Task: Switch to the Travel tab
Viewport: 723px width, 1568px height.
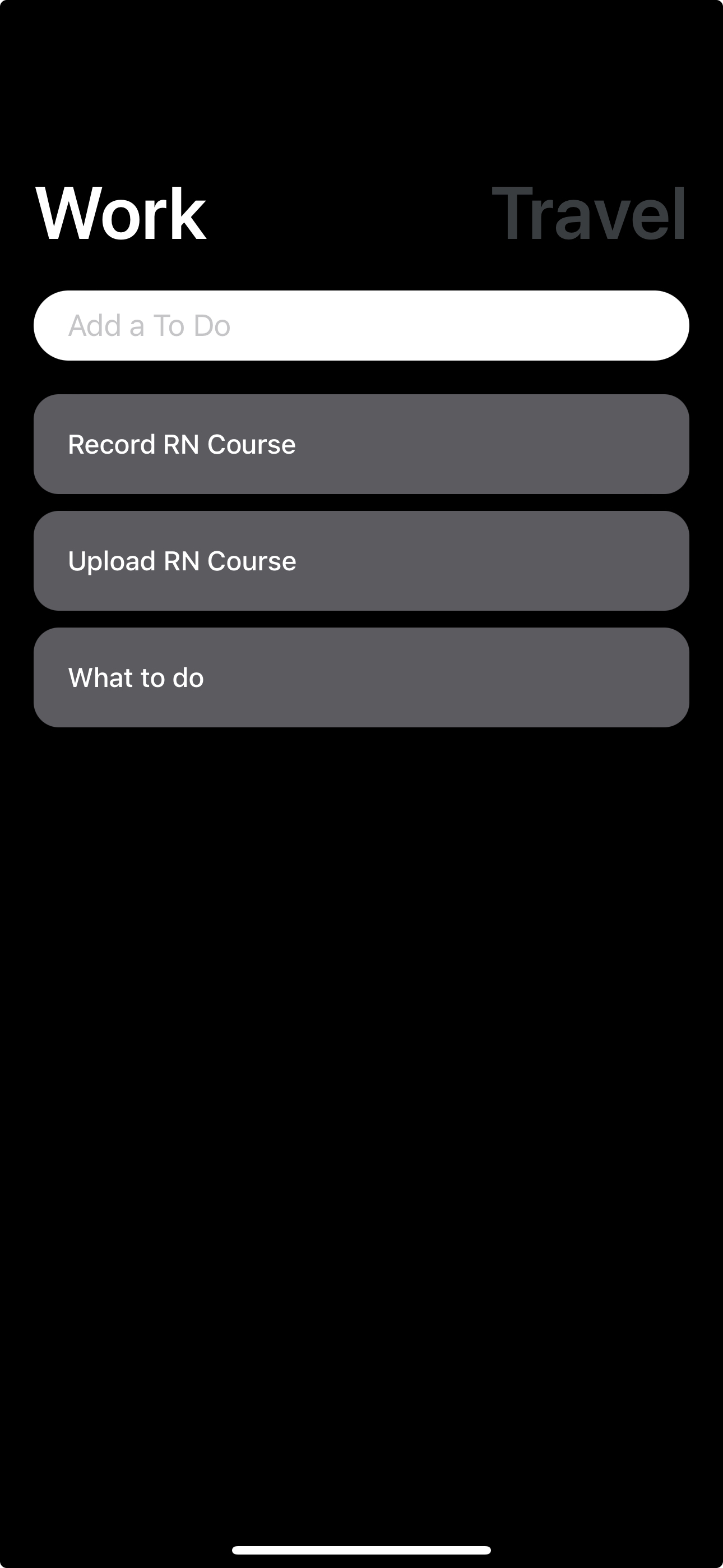Action: [588, 214]
